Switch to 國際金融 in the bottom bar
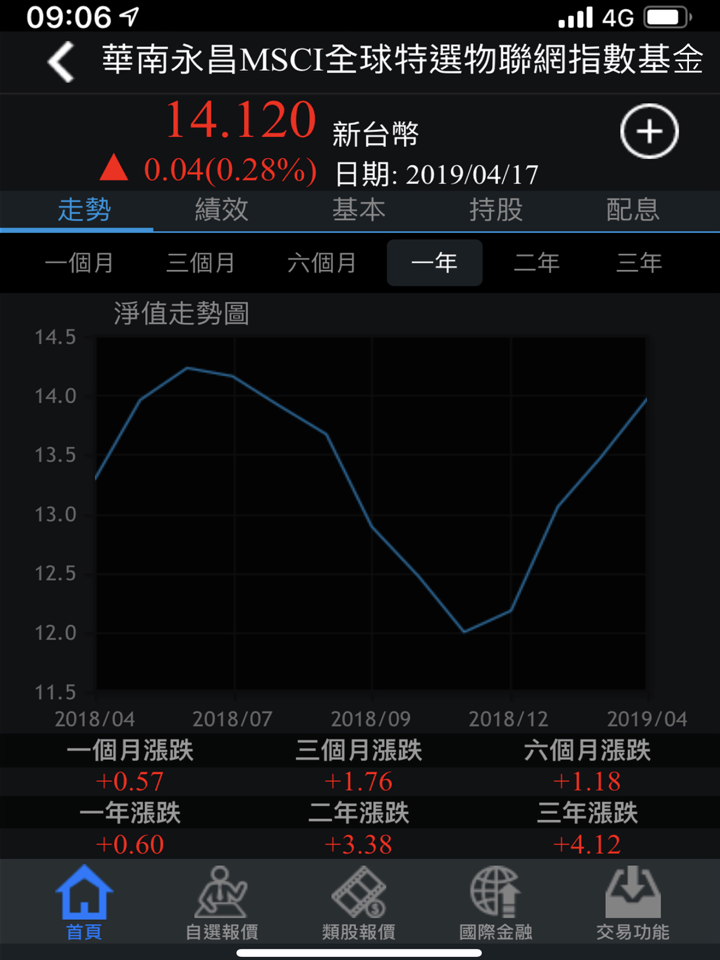Image resolution: width=720 pixels, height=960 pixels. tap(496, 904)
